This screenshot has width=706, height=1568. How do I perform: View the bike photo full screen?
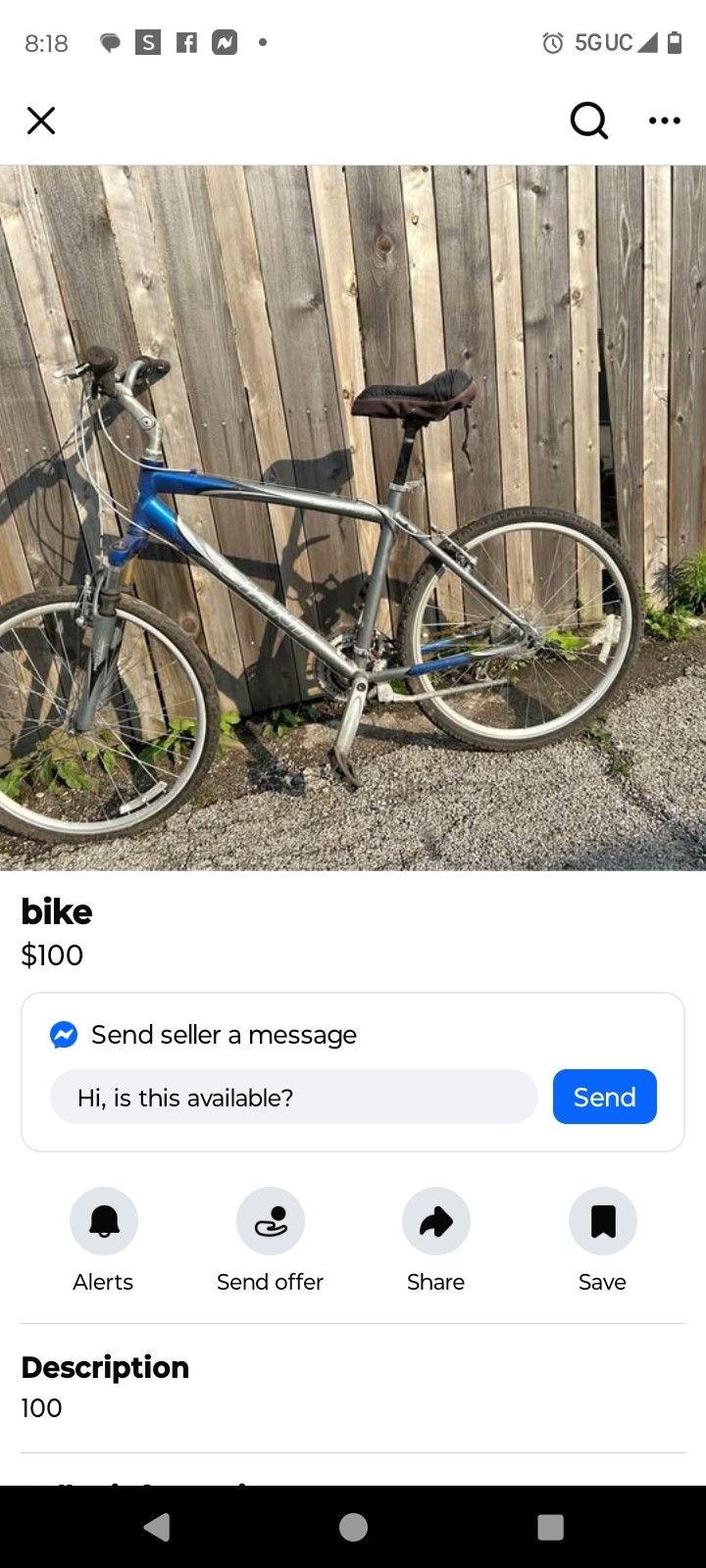click(353, 517)
